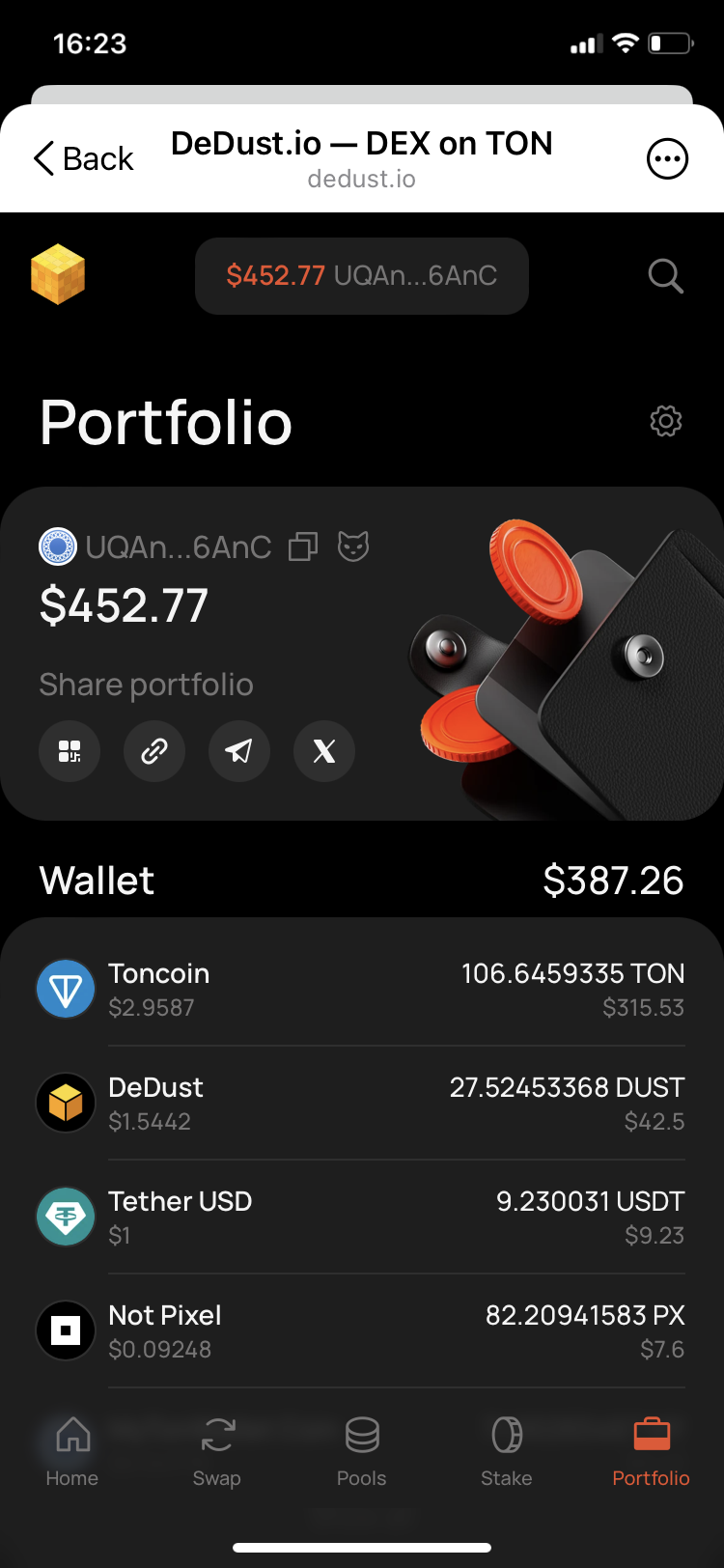Open the search magnifier icon
The height and width of the screenshot is (1568, 724).
665,276
